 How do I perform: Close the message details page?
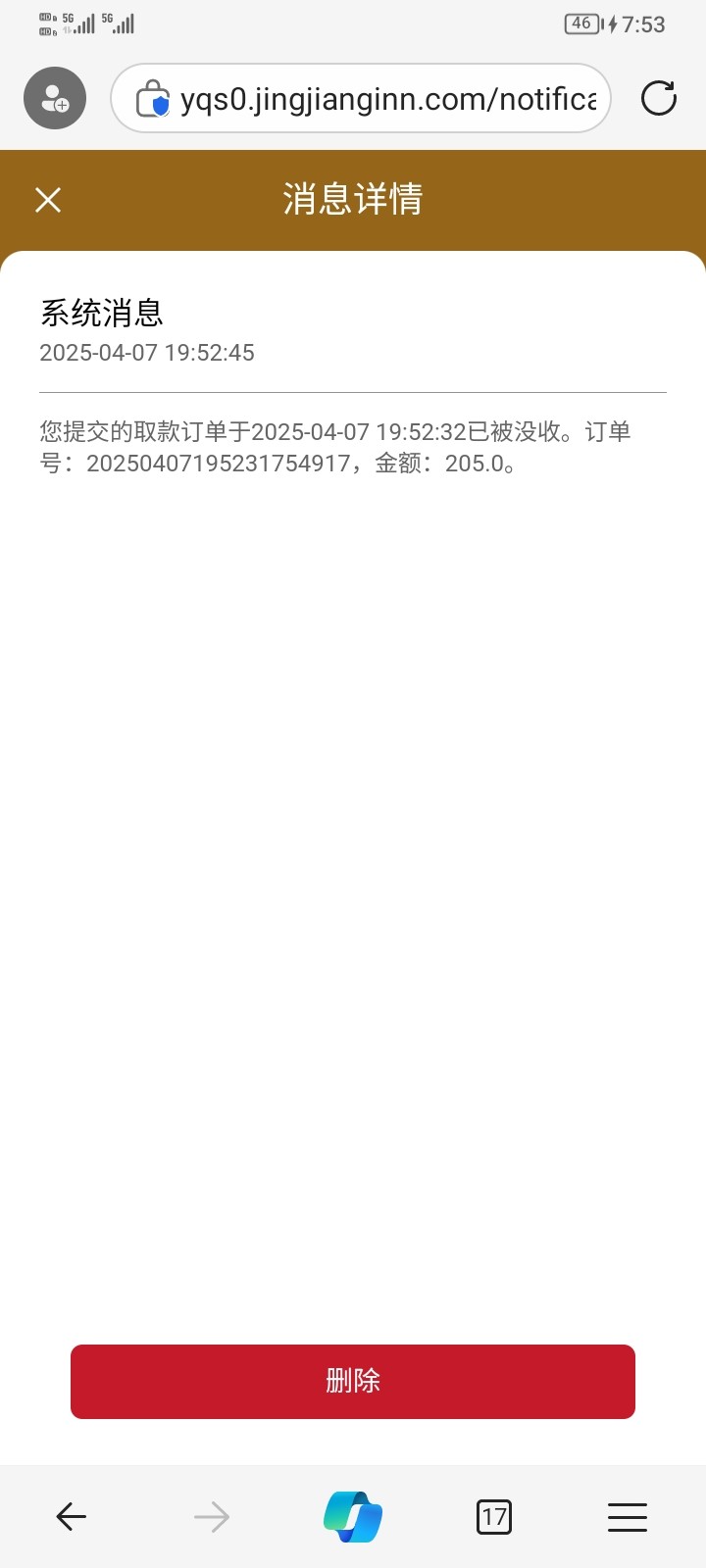point(48,200)
